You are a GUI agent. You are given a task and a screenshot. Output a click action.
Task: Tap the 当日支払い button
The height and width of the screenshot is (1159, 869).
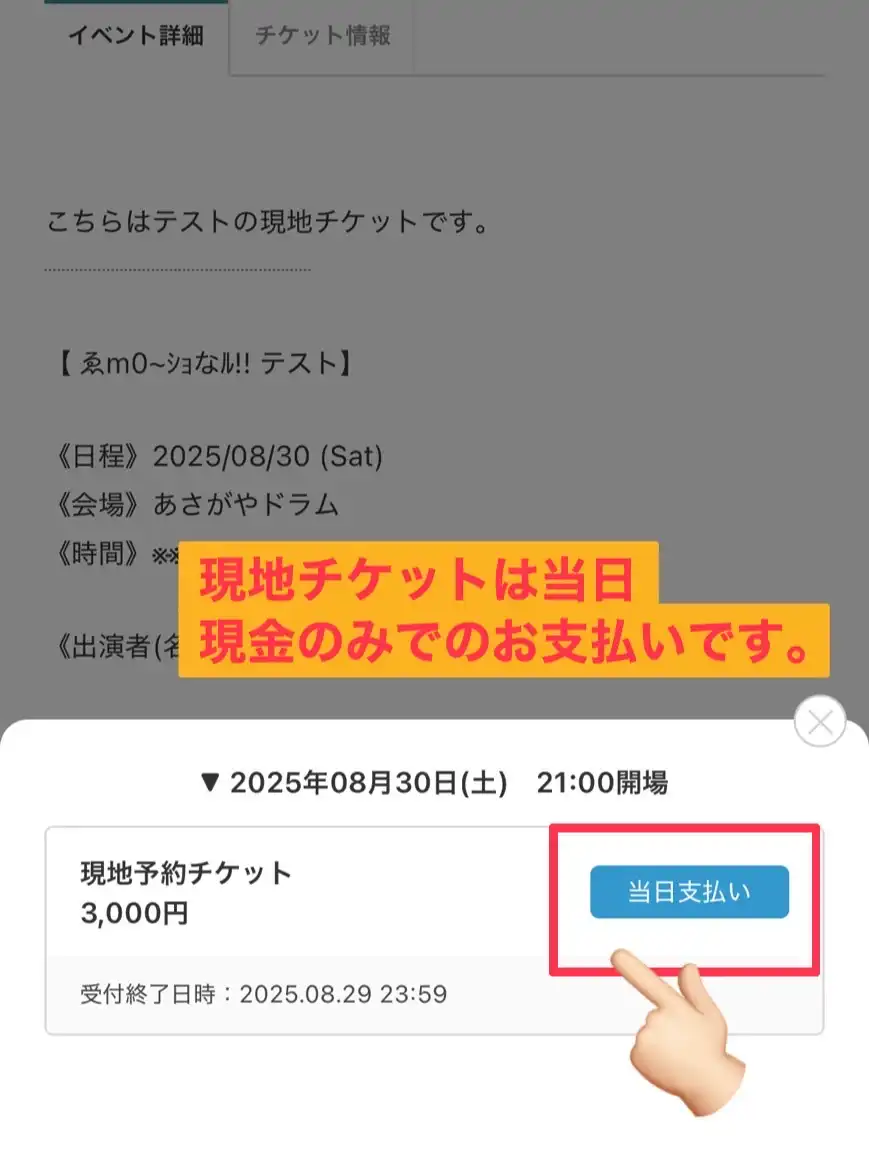click(x=689, y=891)
